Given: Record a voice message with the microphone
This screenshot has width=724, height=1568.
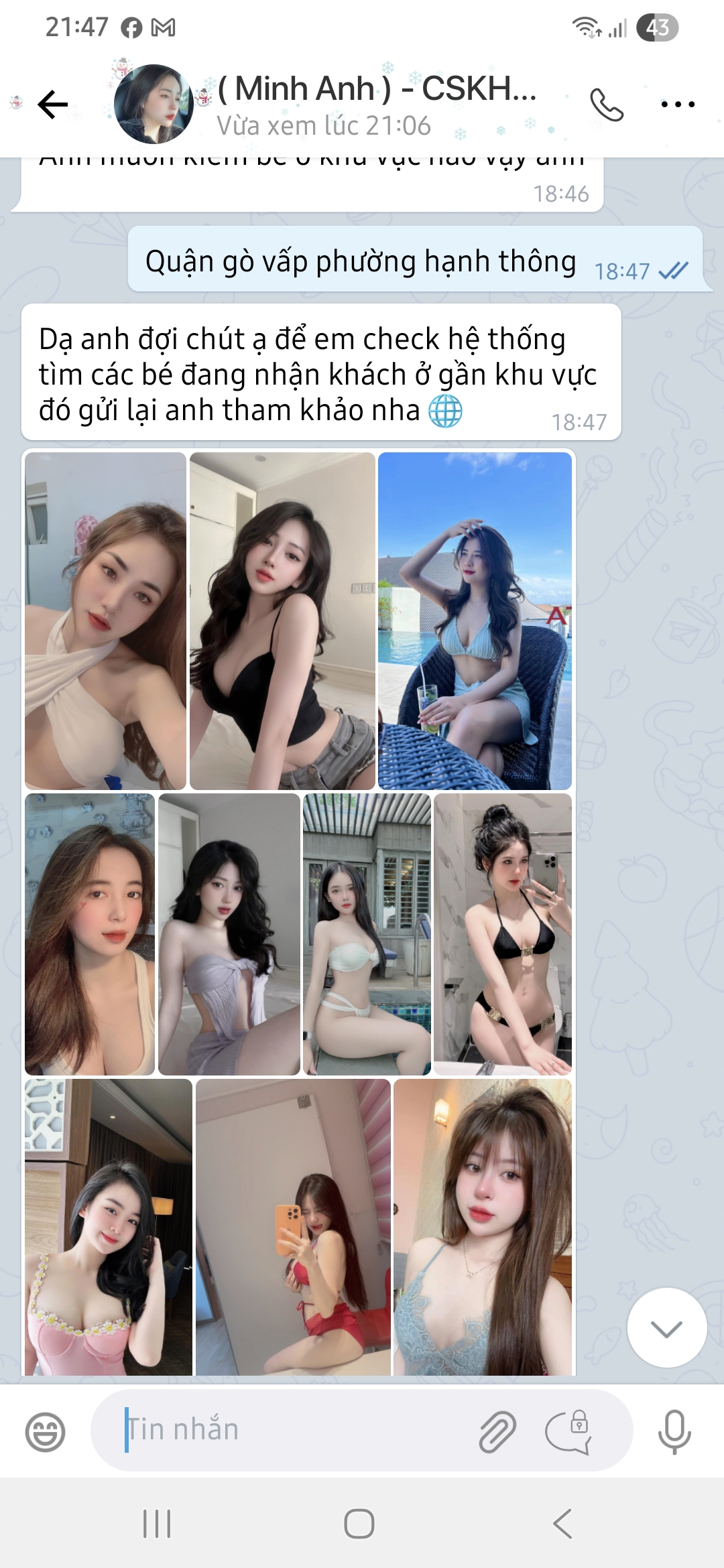Looking at the screenshot, I should click(x=674, y=1431).
